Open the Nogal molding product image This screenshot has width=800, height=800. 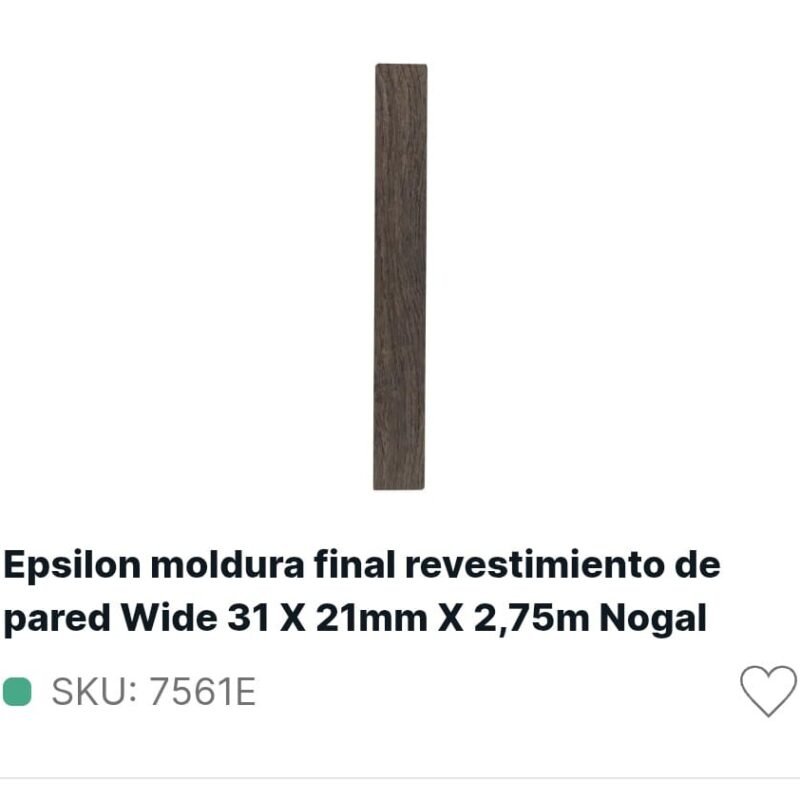click(x=400, y=277)
